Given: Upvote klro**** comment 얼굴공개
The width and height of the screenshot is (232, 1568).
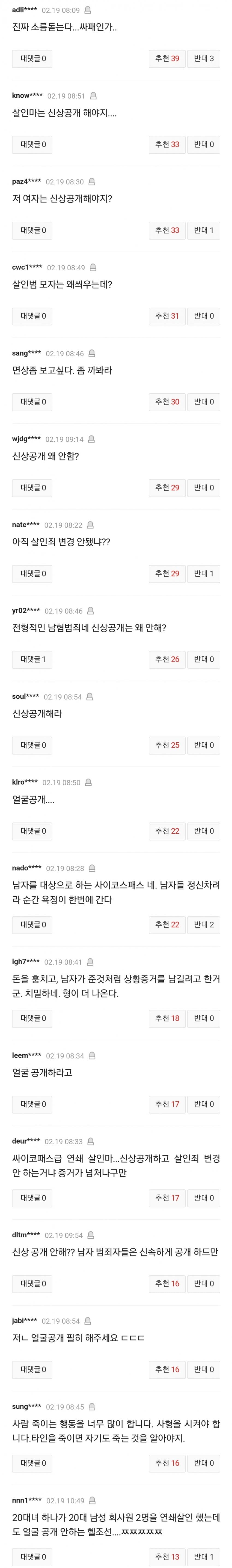Looking at the screenshot, I should (x=167, y=831).
